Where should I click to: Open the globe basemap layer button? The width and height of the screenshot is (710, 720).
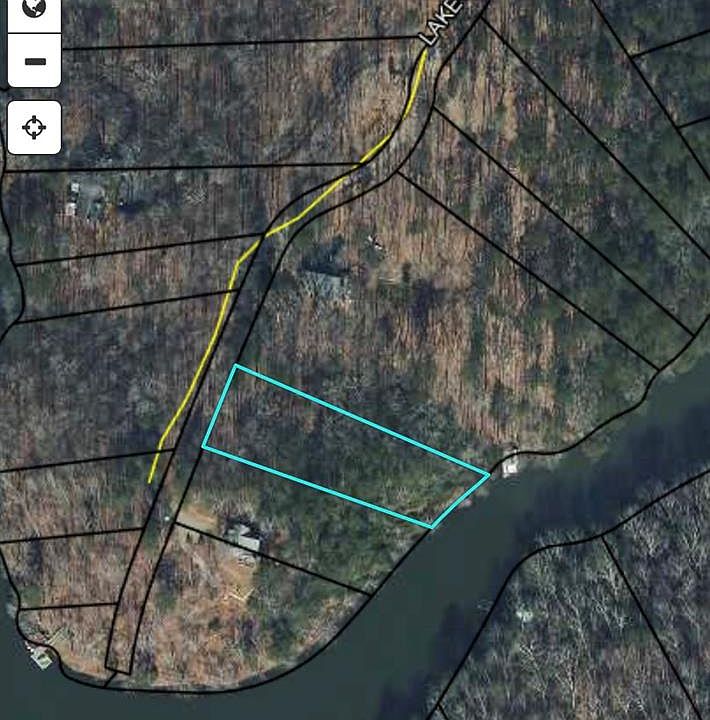[35, 8]
